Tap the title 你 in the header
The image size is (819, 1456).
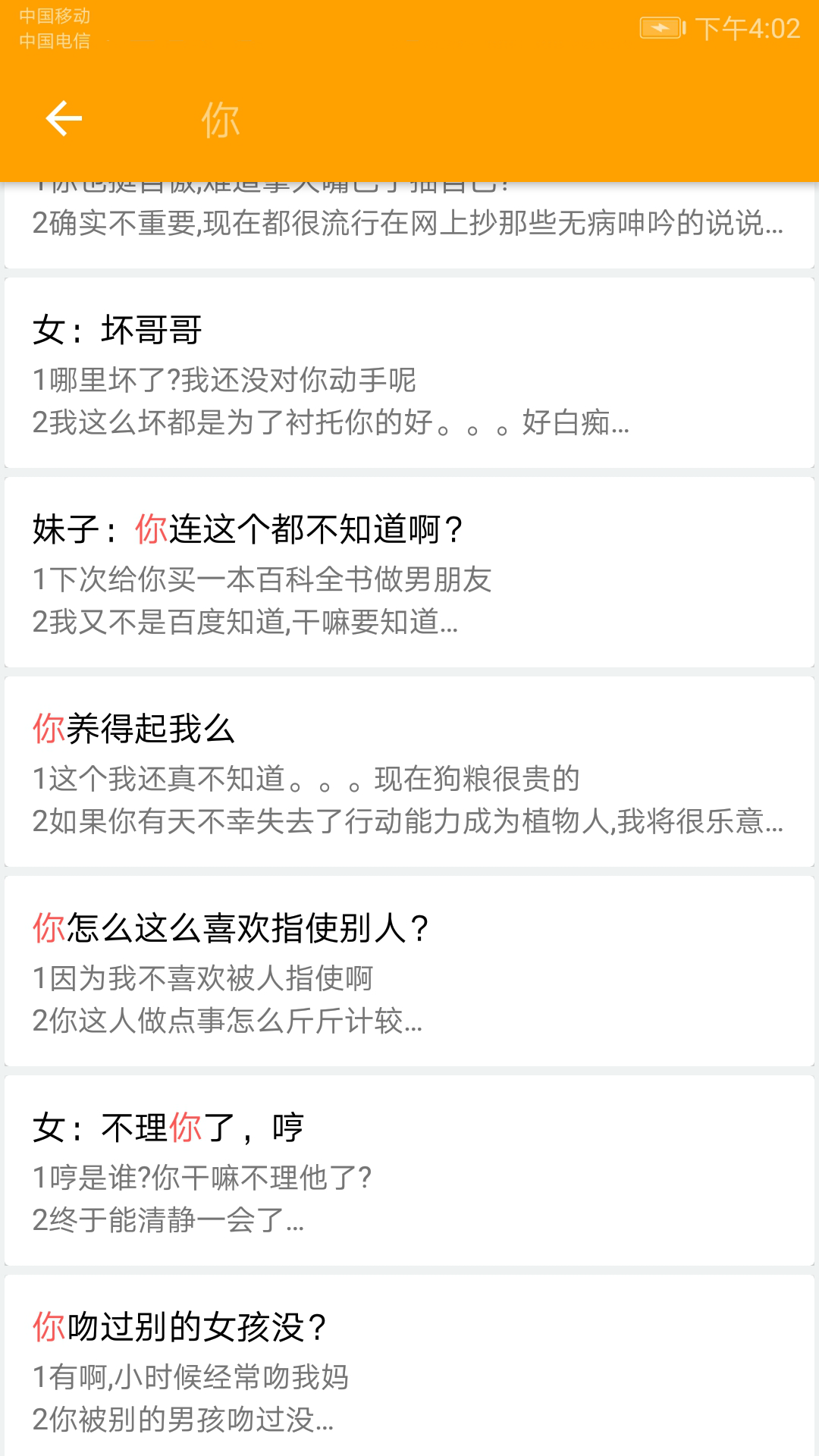tap(221, 119)
